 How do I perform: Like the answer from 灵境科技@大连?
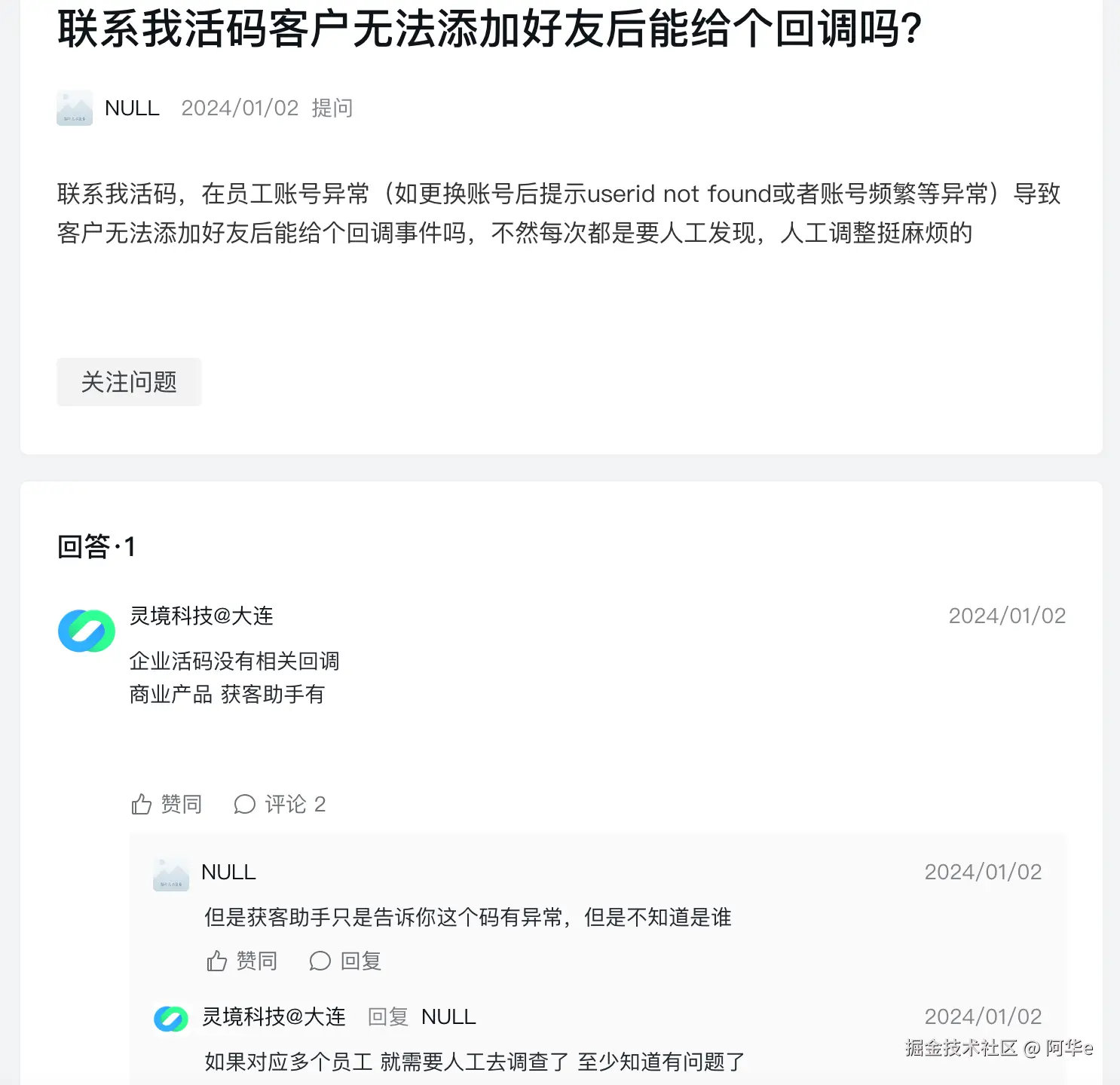[167, 805]
